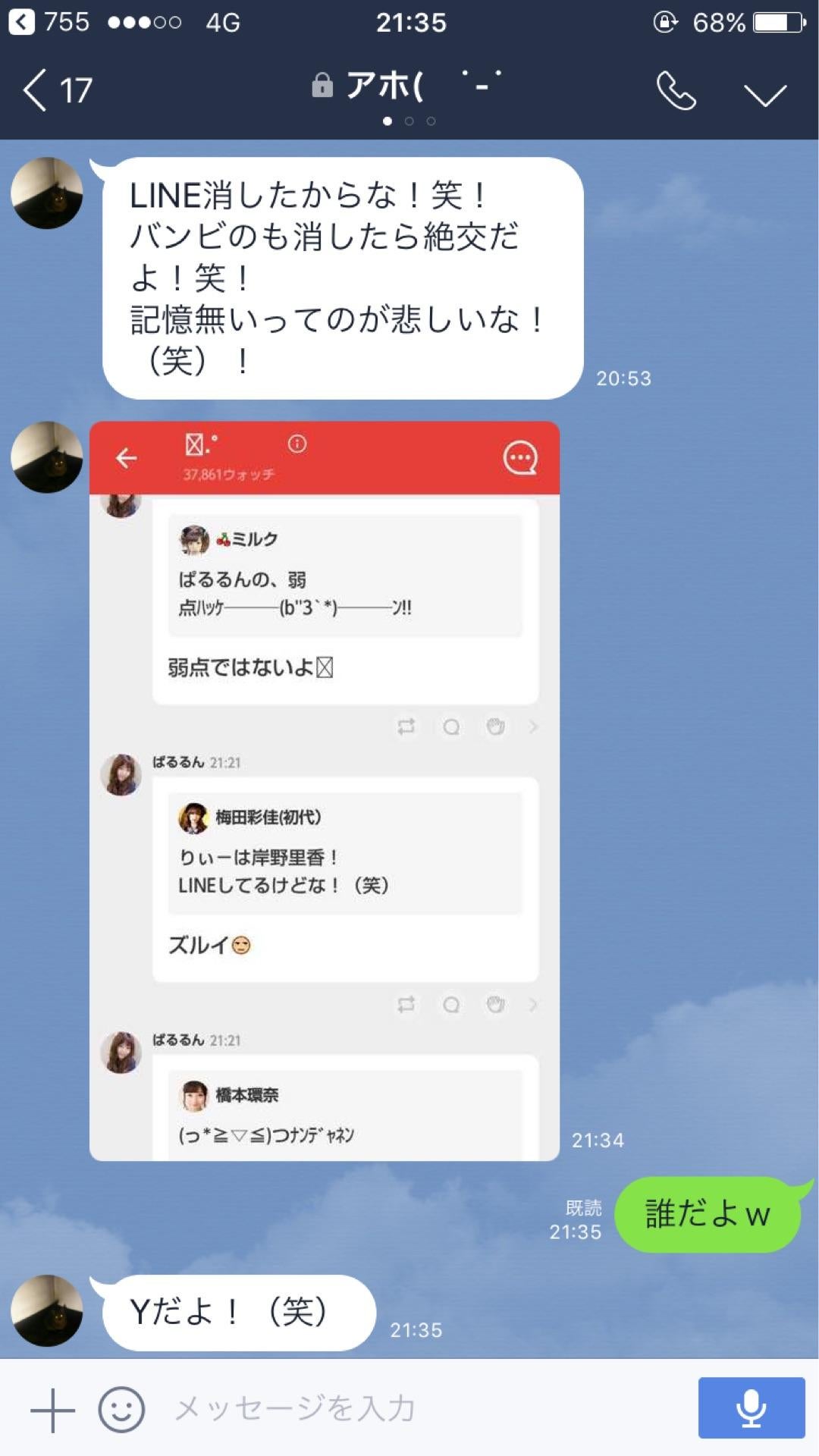Tap the back arrow in the red 755 header
Image resolution: width=819 pixels, height=1456 pixels.
click(127, 458)
